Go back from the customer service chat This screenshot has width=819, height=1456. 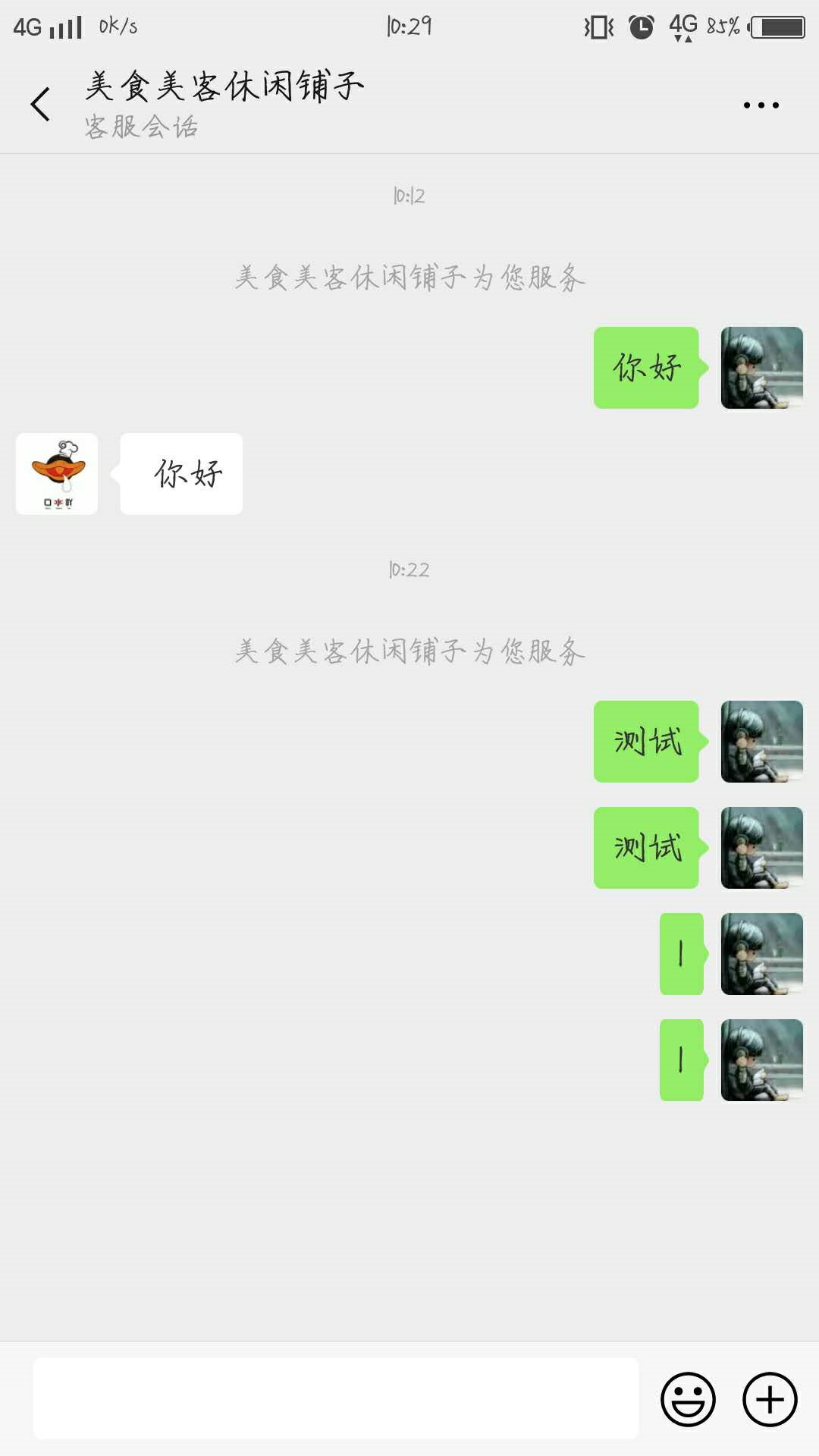point(41,105)
